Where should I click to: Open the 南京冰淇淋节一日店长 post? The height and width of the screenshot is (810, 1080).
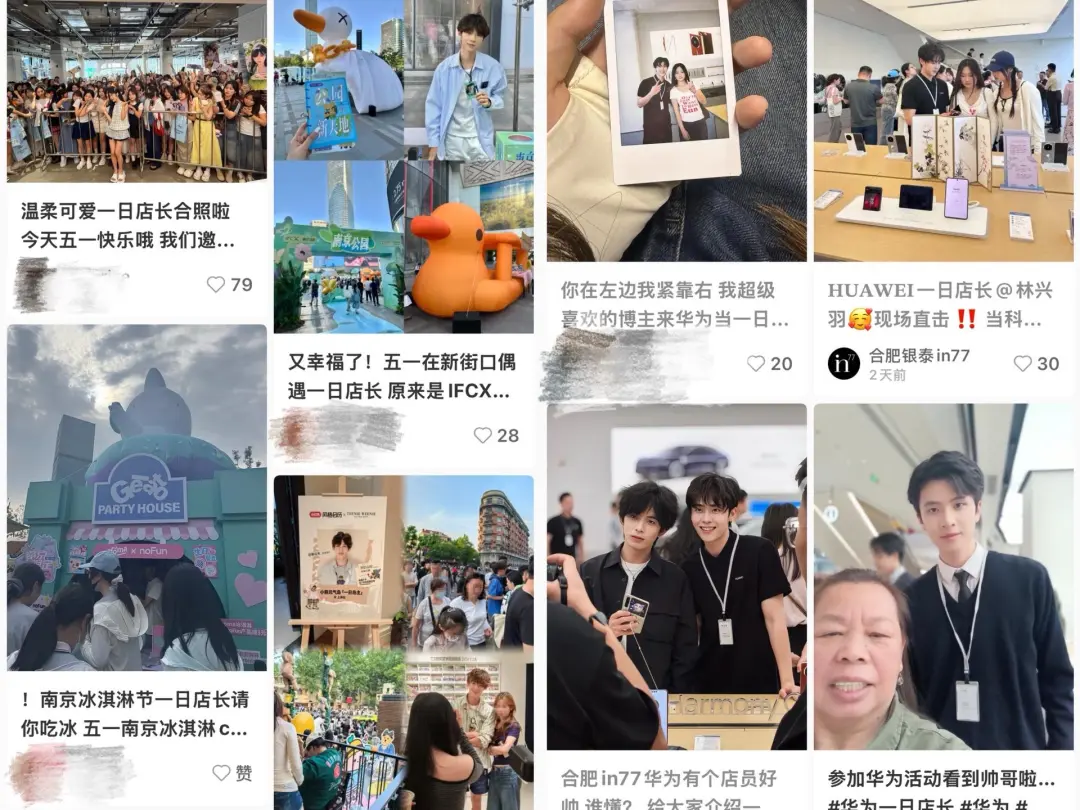click(134, 713)
